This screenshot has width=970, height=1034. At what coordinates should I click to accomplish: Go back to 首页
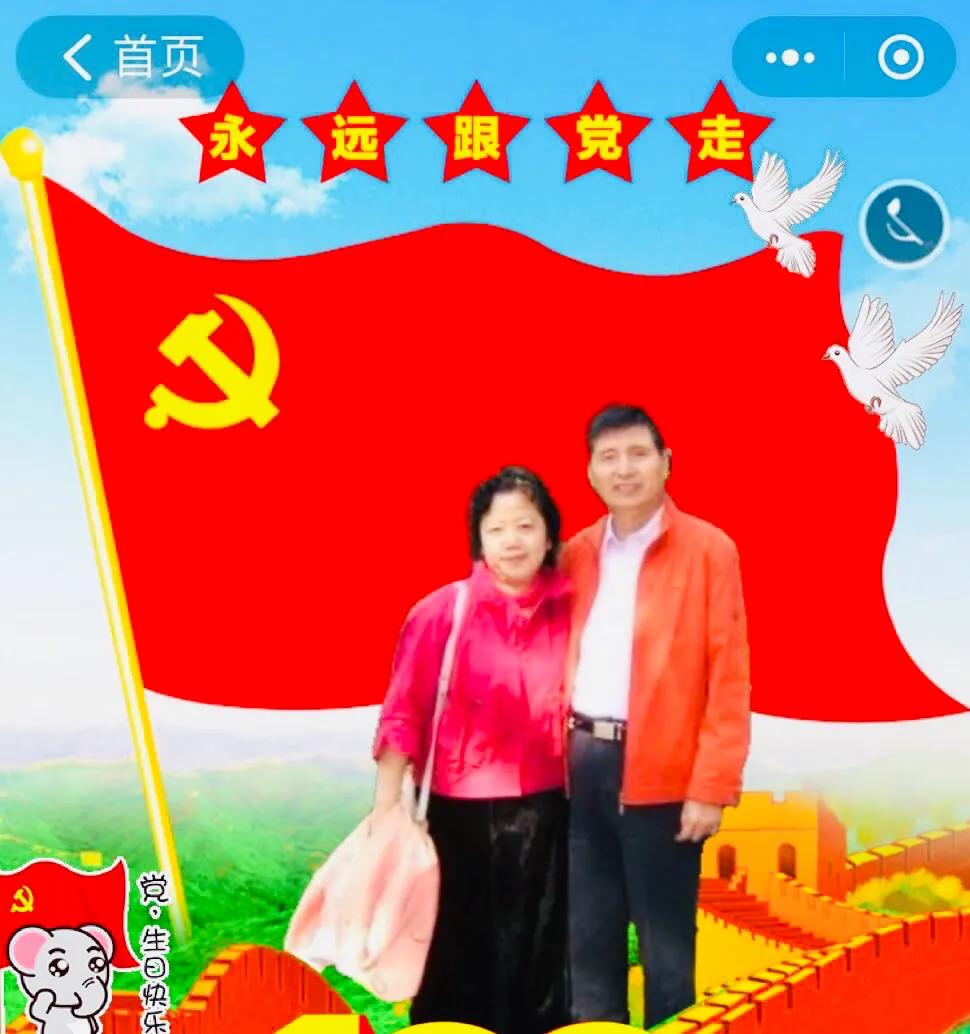[129, 57]
